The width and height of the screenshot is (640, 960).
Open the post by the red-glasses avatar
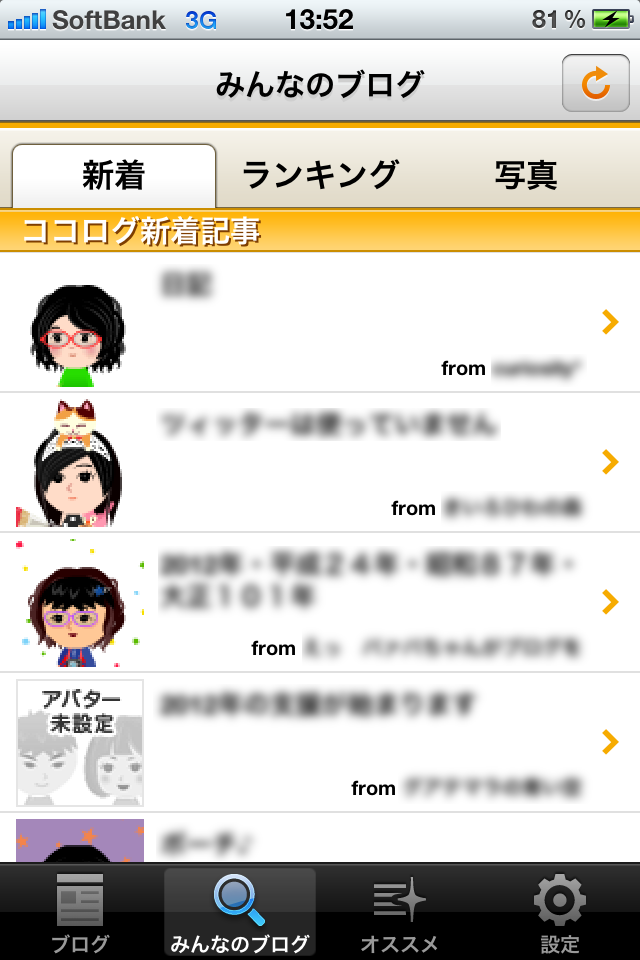320,322
